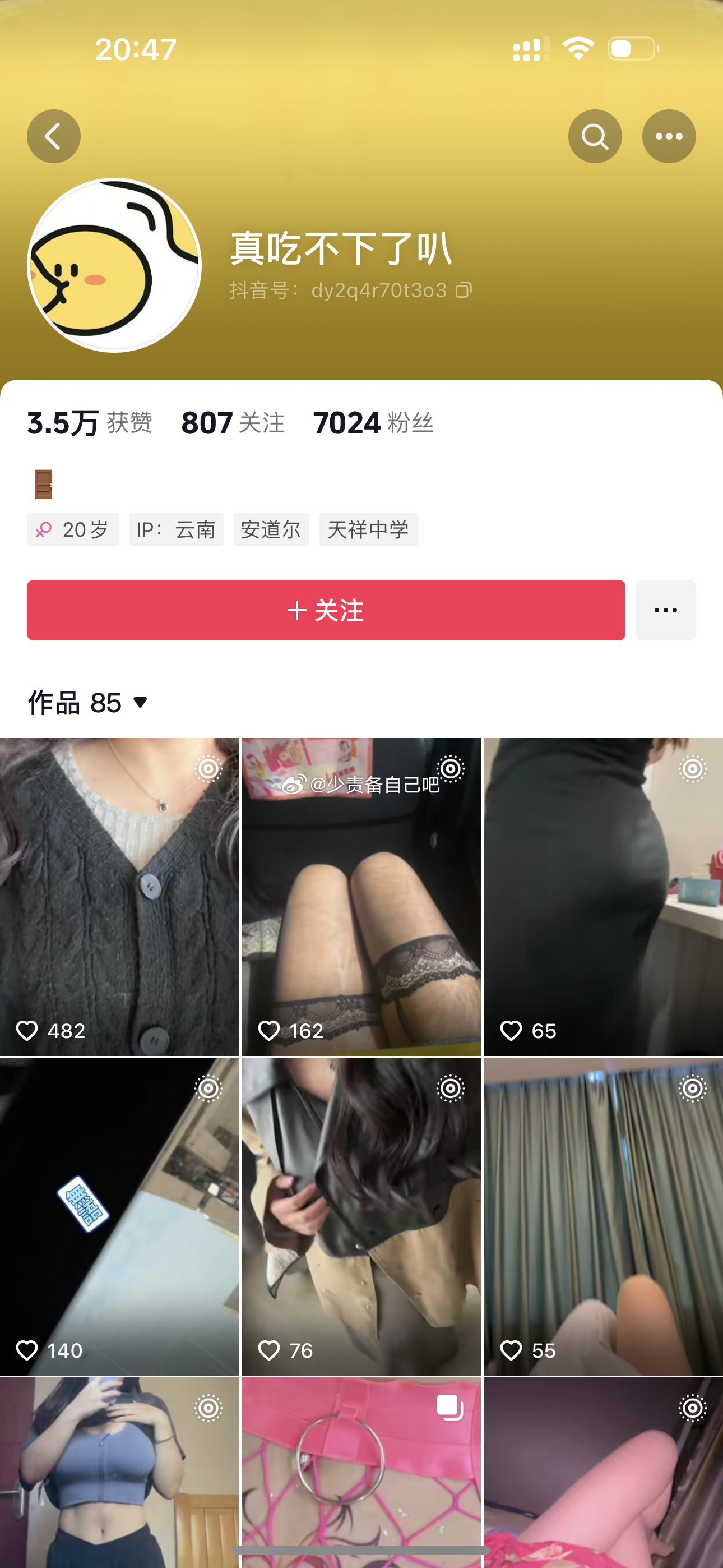Image resolution: width=723 pixels, height=1568 pixels.
Task: Open the video with 482 likes
Action: 119,896
